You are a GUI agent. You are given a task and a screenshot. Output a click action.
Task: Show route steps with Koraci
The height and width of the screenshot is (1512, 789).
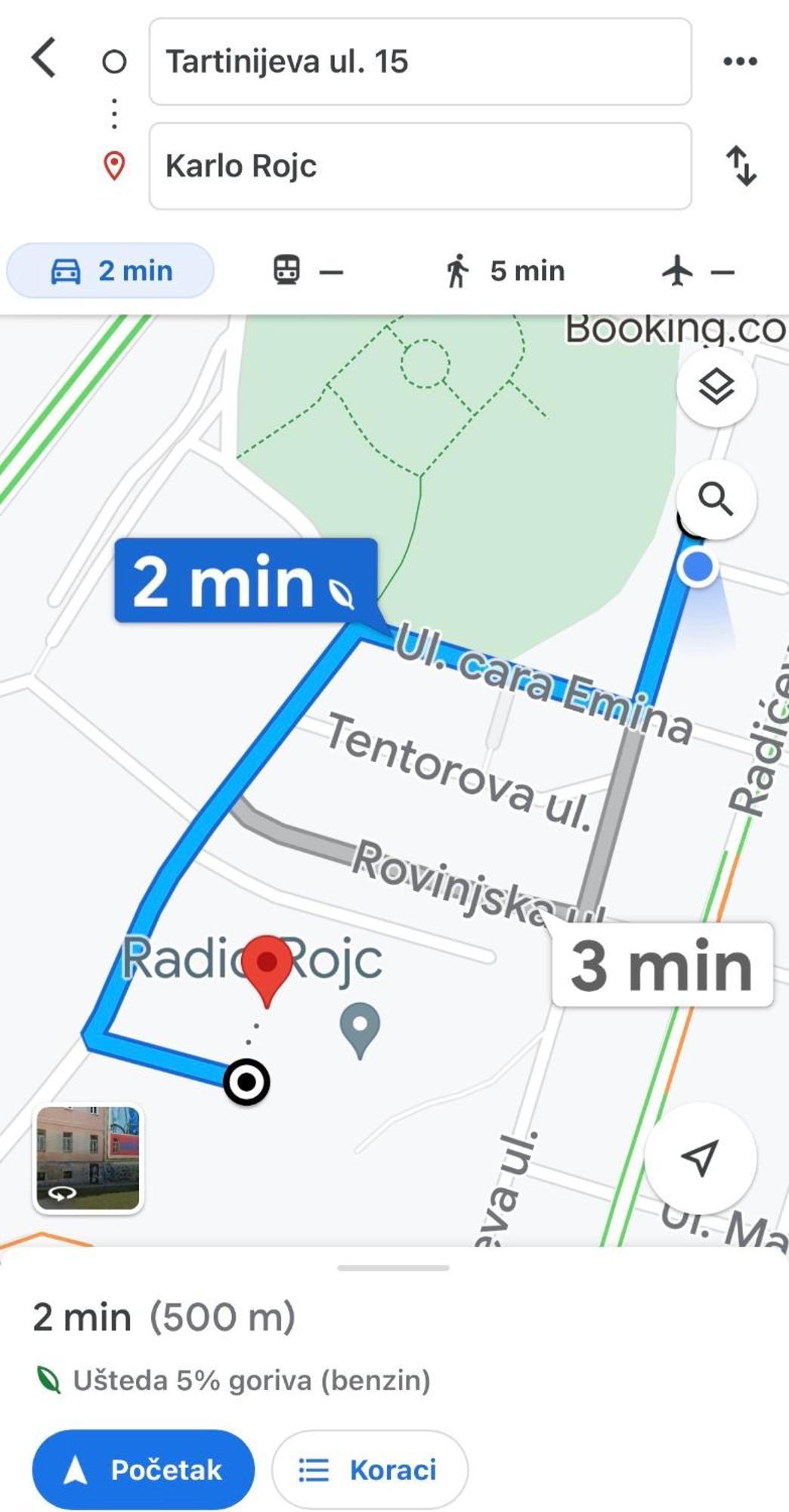370,1470
